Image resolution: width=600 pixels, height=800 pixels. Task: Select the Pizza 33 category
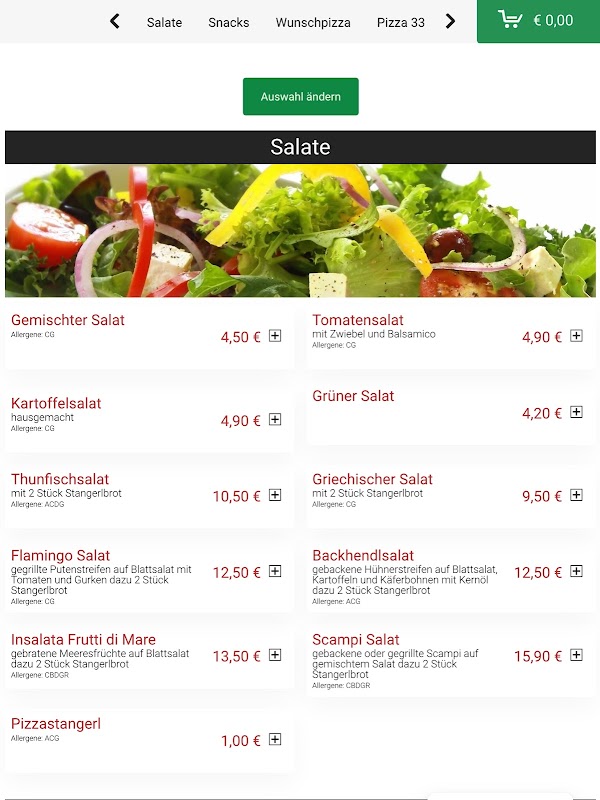click(401, 22)
